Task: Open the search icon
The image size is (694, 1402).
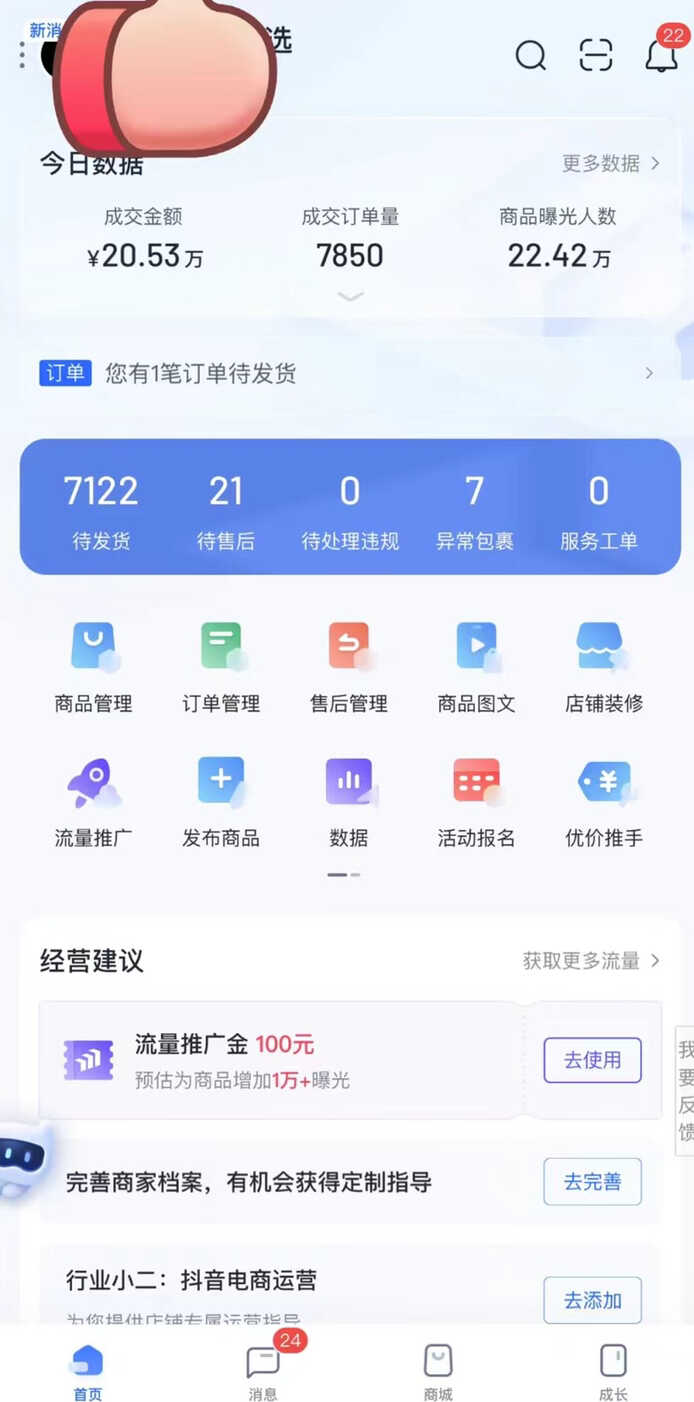Action: coord(530,55)
